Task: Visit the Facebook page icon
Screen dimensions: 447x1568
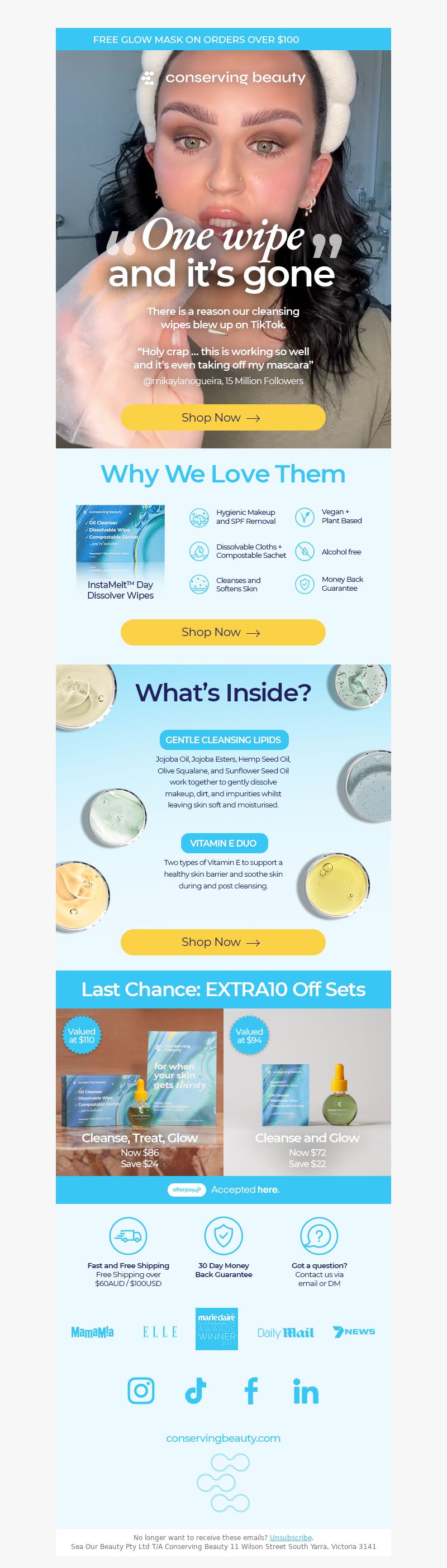Action: coord(251,1391)
